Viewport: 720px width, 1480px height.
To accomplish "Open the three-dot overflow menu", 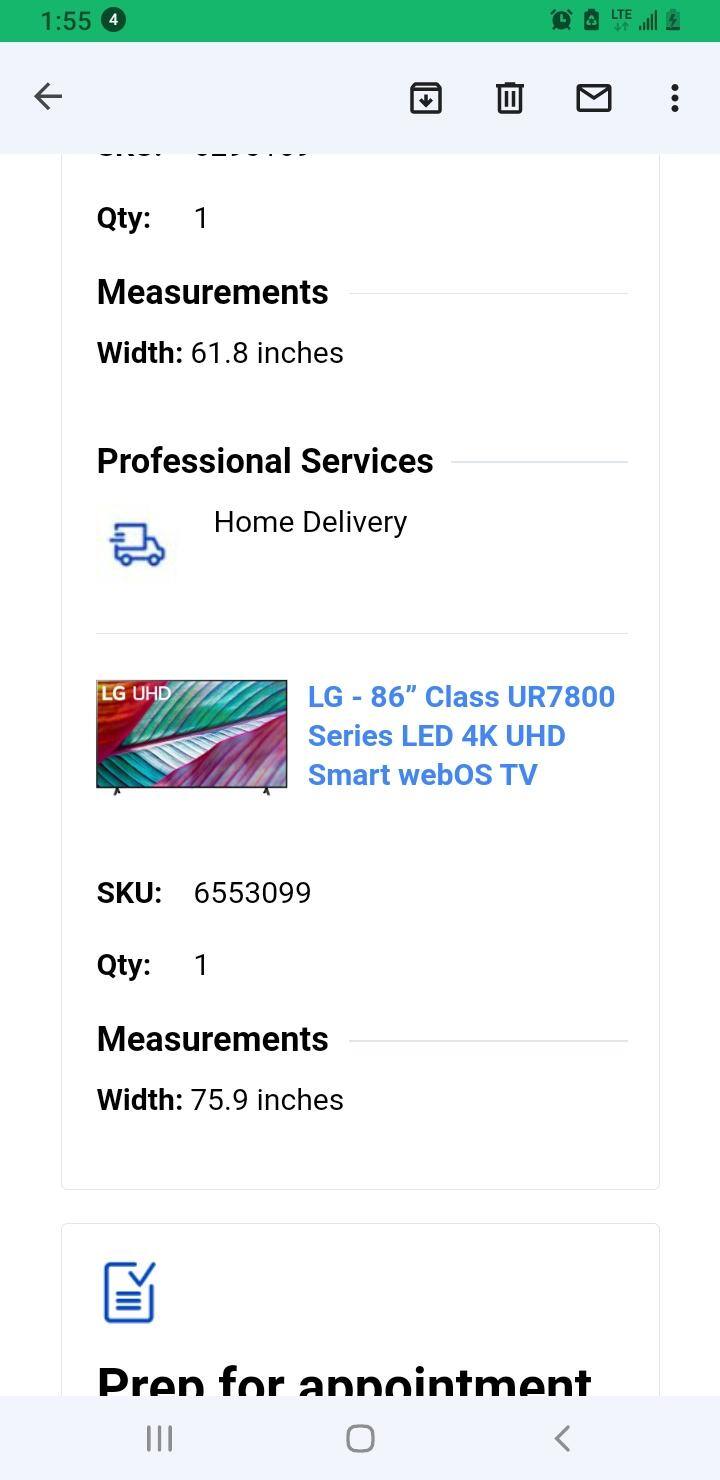I will click(x=674, y=98).
